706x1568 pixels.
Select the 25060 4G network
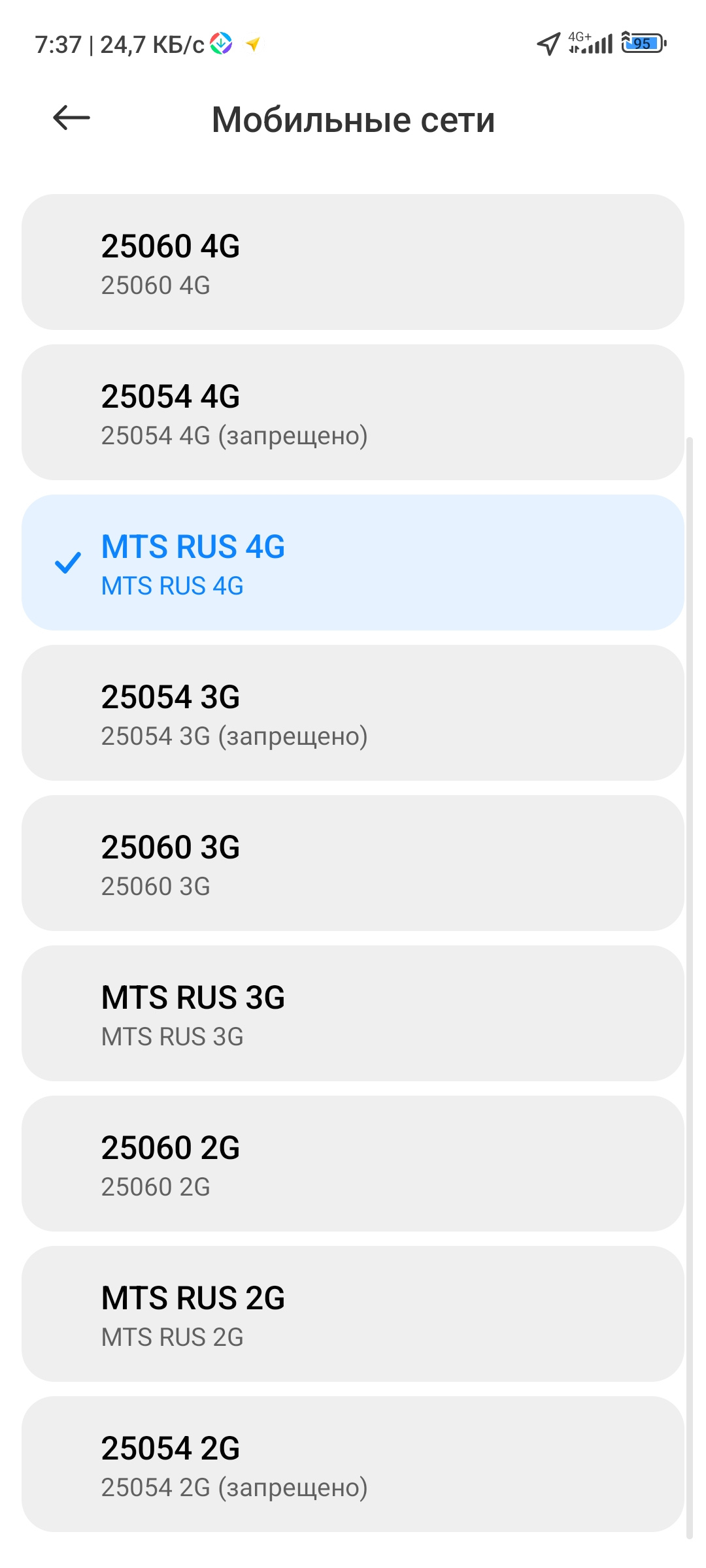[353, 262]
